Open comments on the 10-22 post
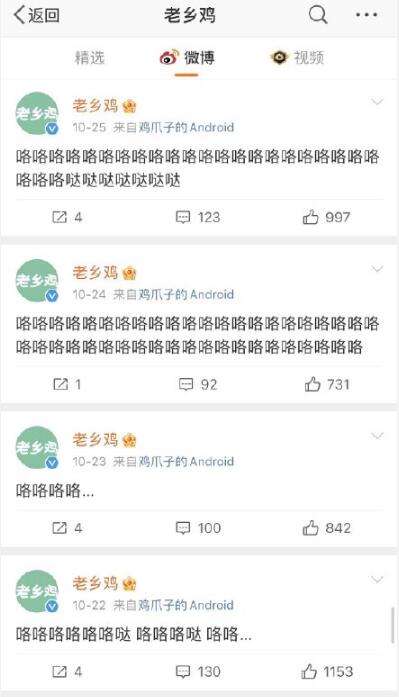This screenshot has width=399, height=697. [198, 671]
